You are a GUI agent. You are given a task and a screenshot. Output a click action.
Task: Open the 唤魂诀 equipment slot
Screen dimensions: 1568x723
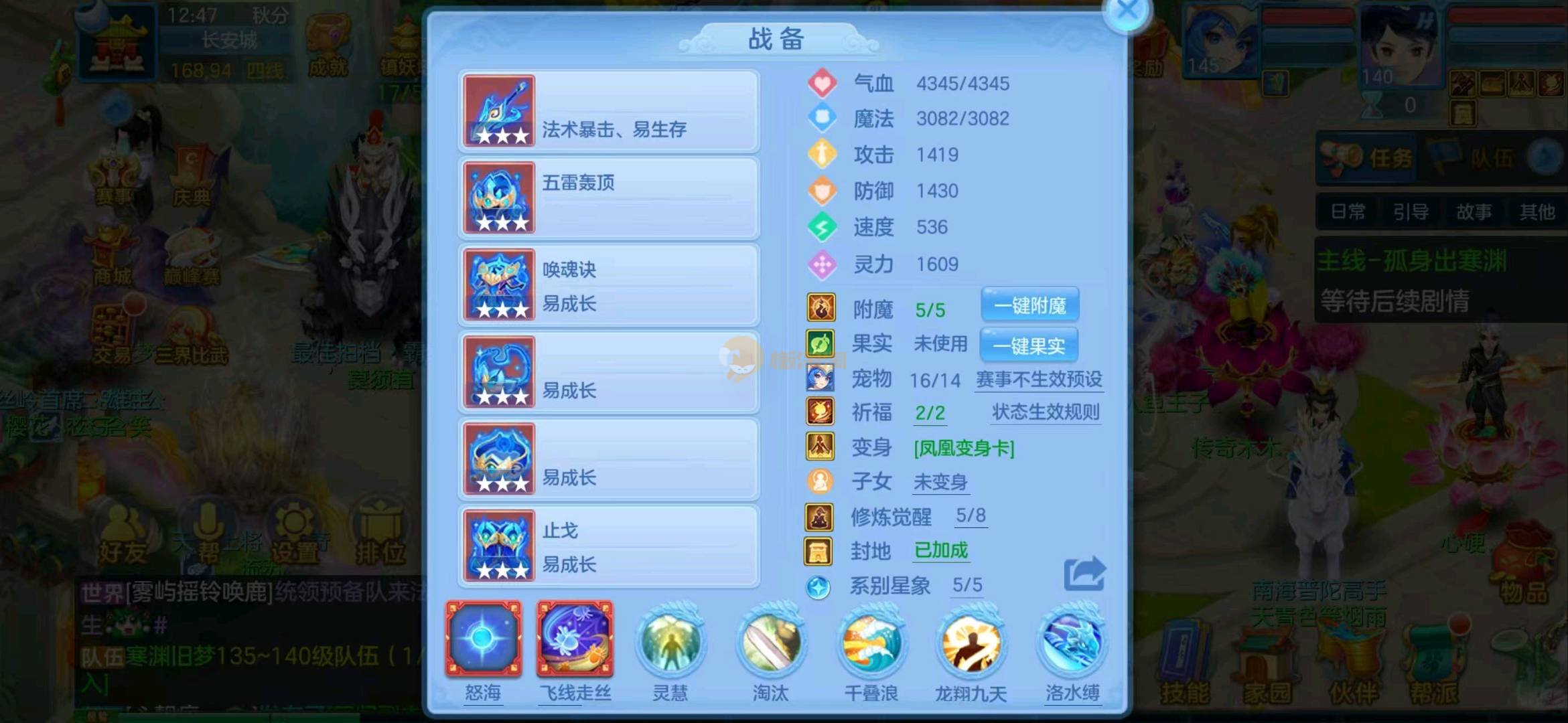[608, 285]
